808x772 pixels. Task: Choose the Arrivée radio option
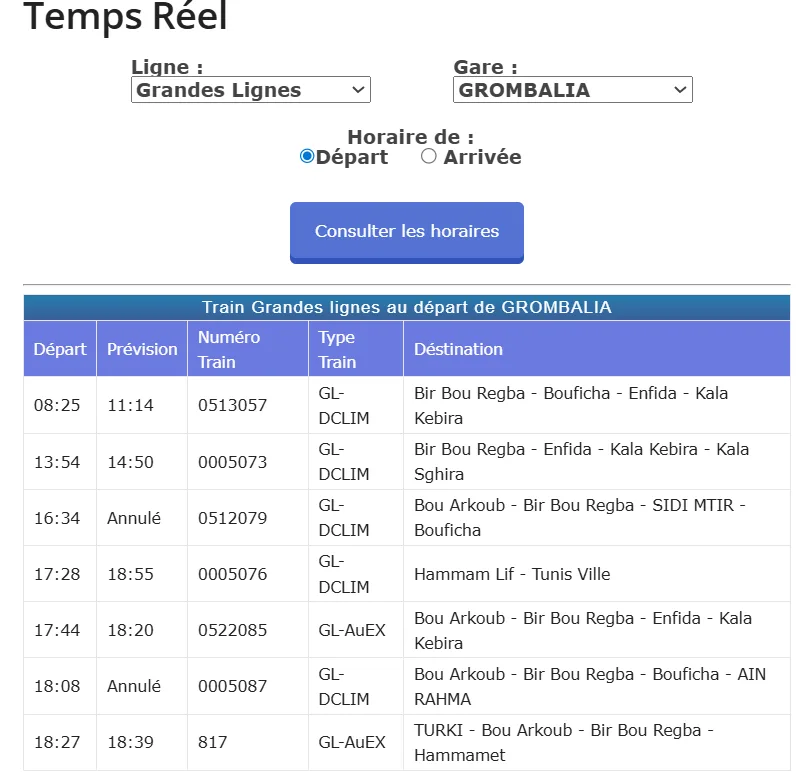tap(429, 156)
